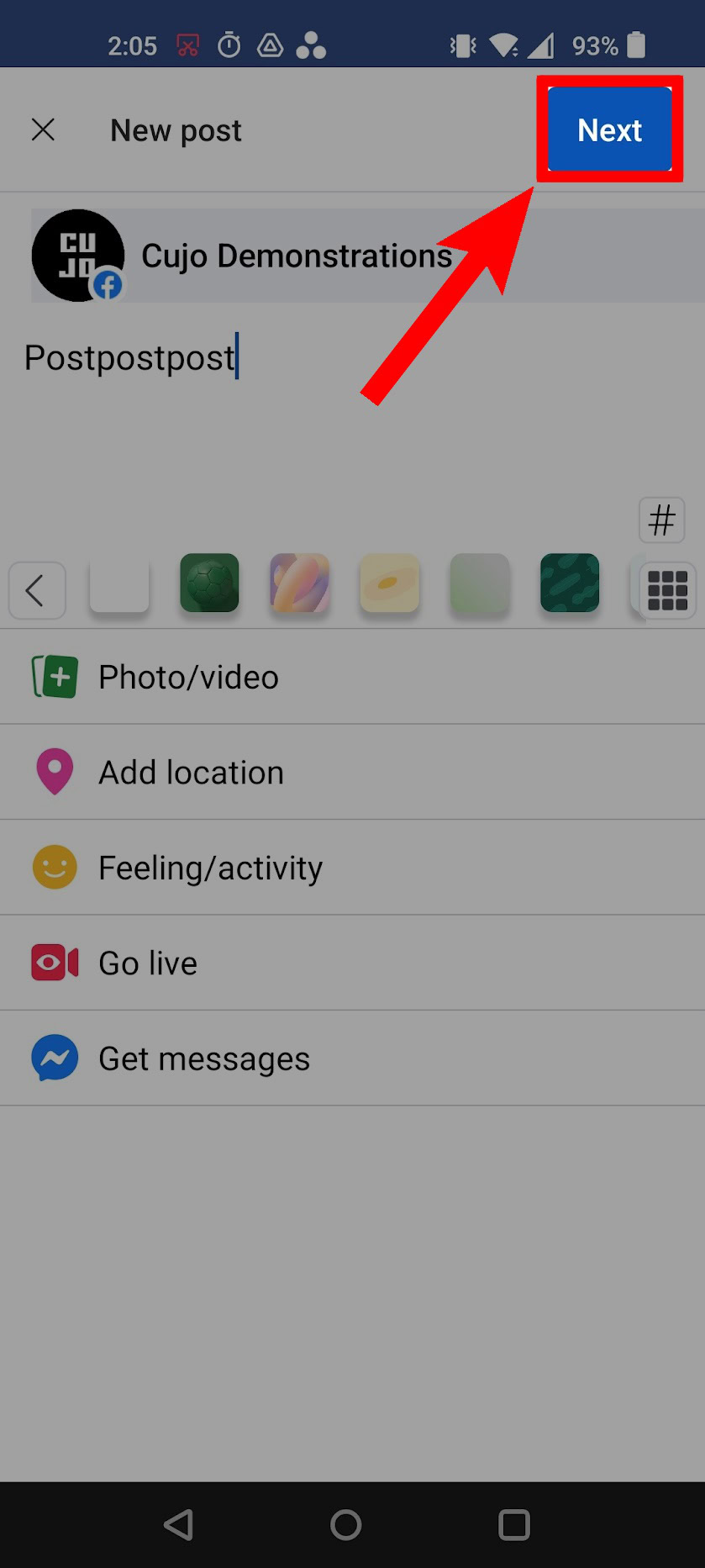Open Add location
705x1568 pixels.
coord(191,773)
